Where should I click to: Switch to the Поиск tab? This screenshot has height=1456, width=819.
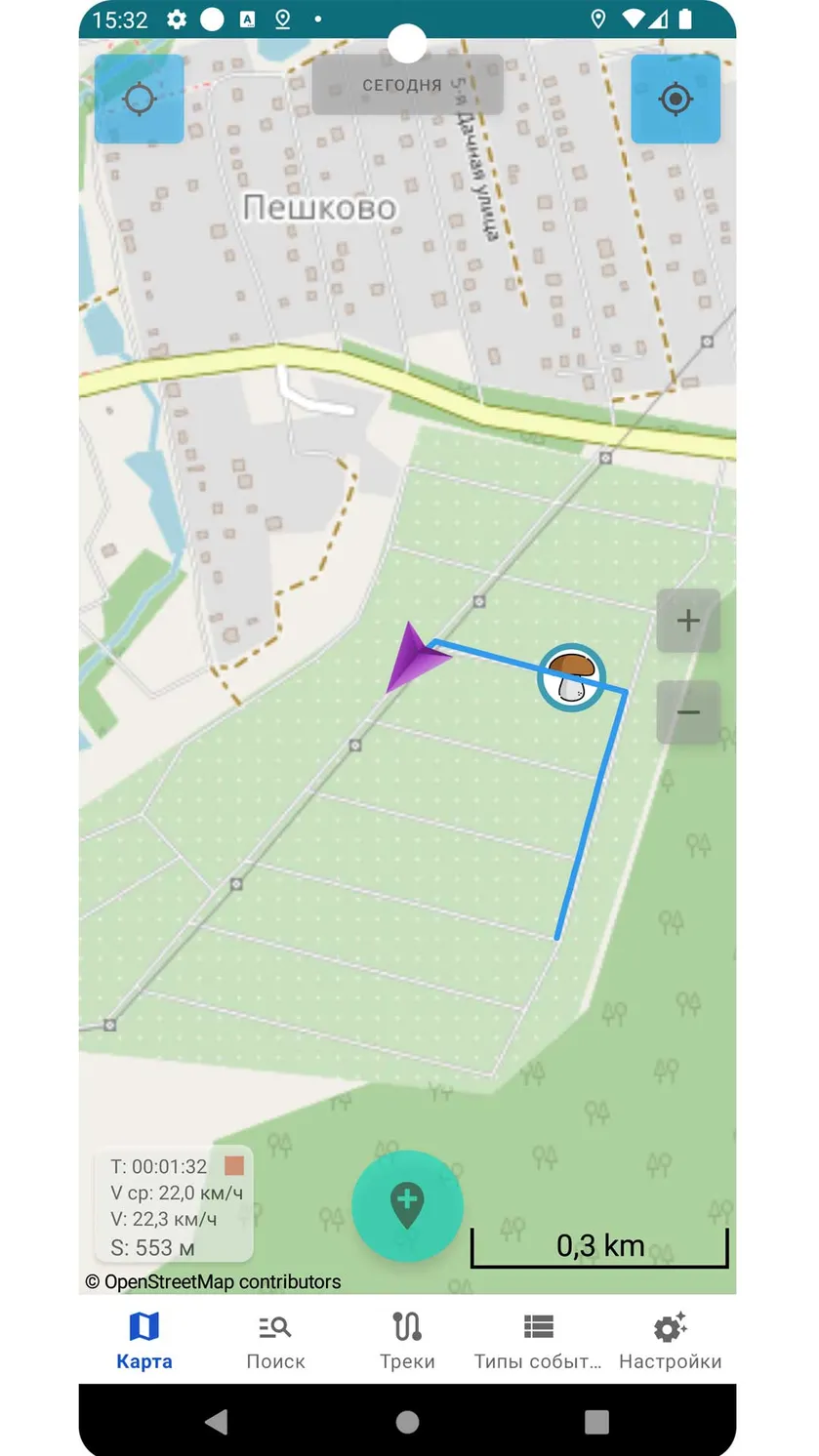click(275, 1342)
